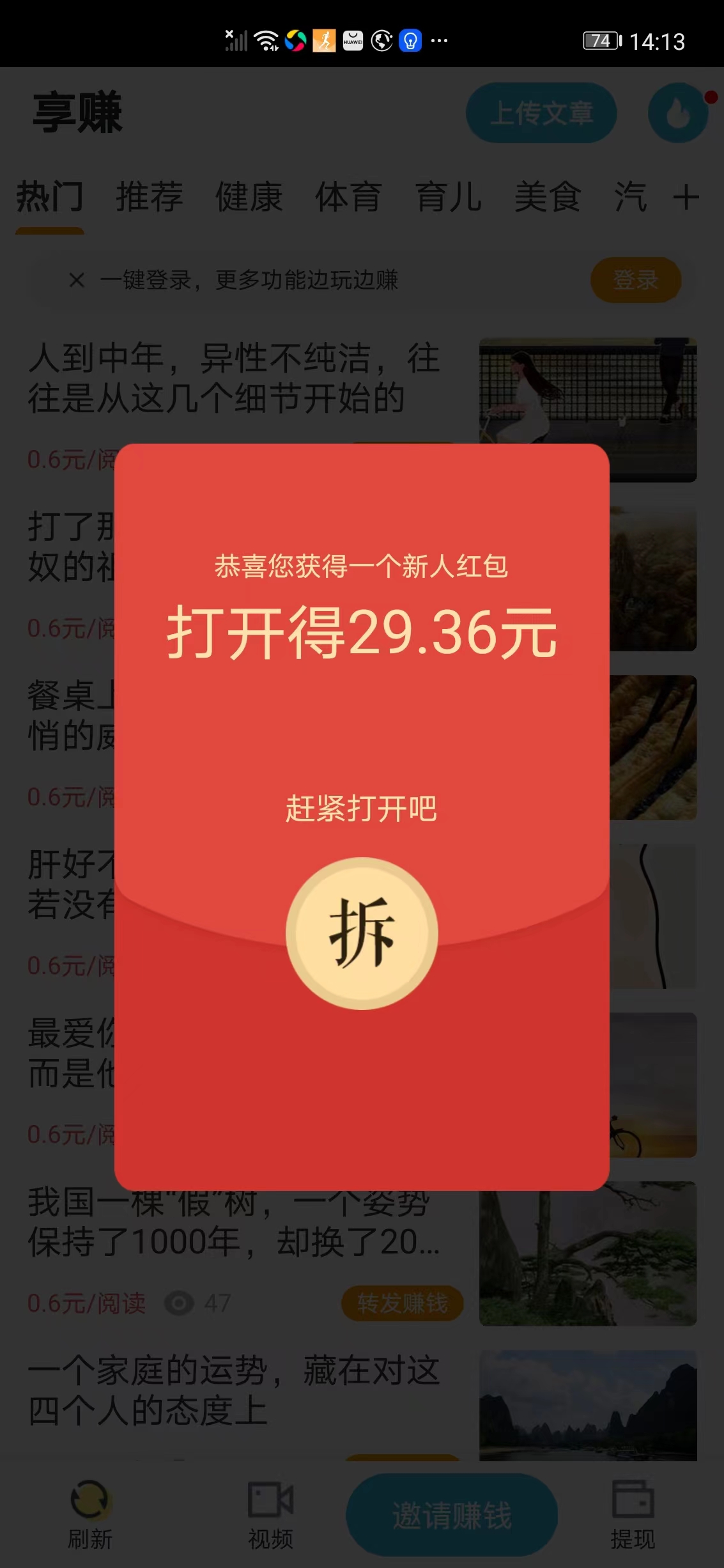Switch to the 体育 tab

pos(348,198)
